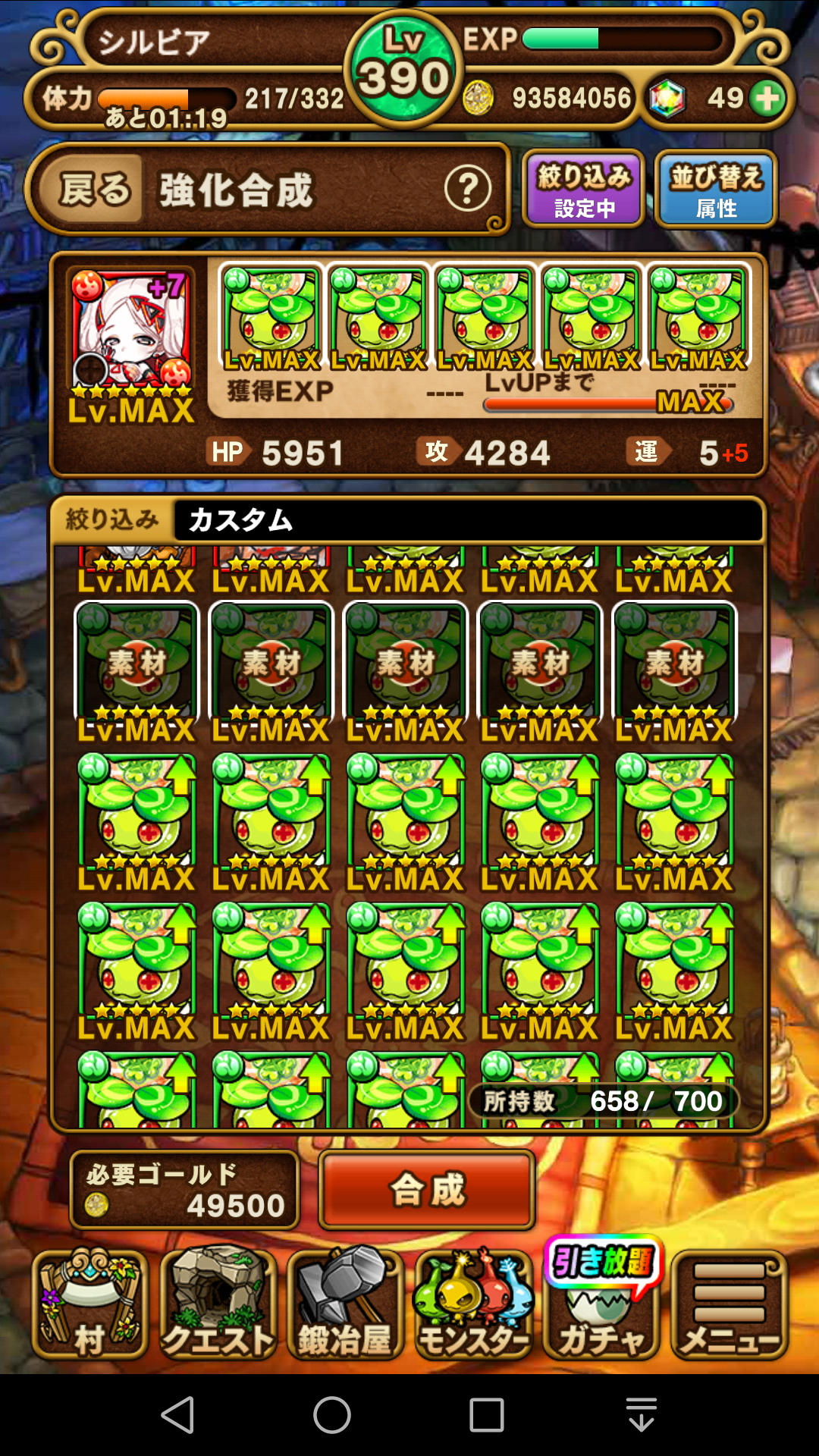
Task: Open the help question mark icon
Action: 467,189
